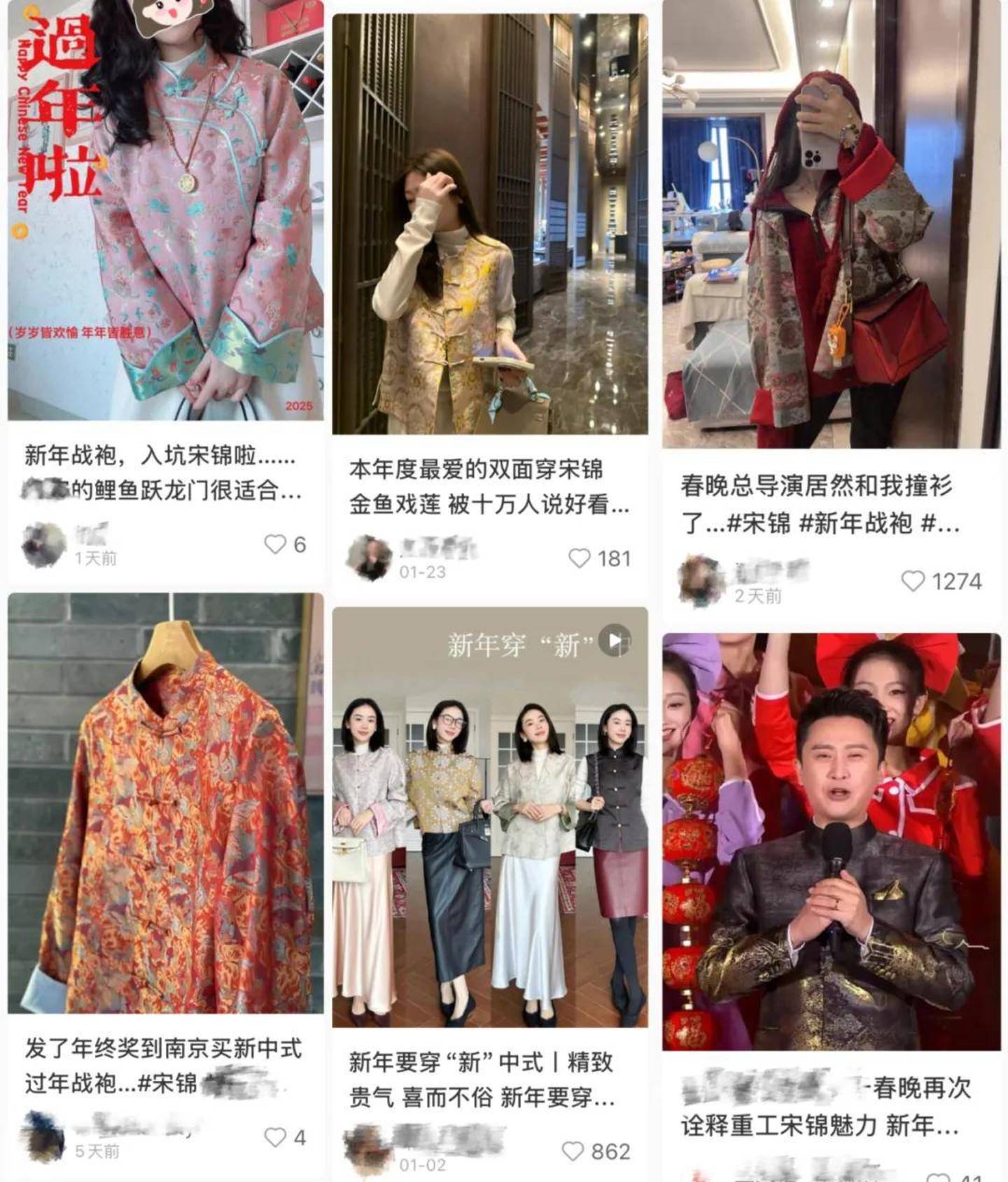Open the post 春晚再次诠释重工宋锦魅力
The height and width of the screenshot is (1182, 1008).
(831, 842)
